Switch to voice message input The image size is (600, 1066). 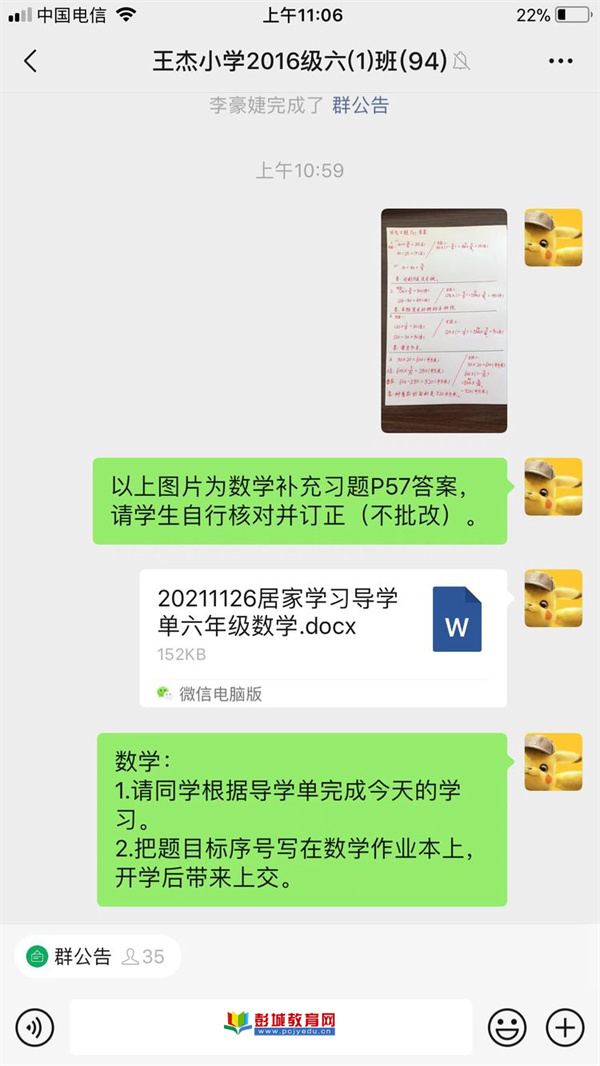tap(35, 1026)
